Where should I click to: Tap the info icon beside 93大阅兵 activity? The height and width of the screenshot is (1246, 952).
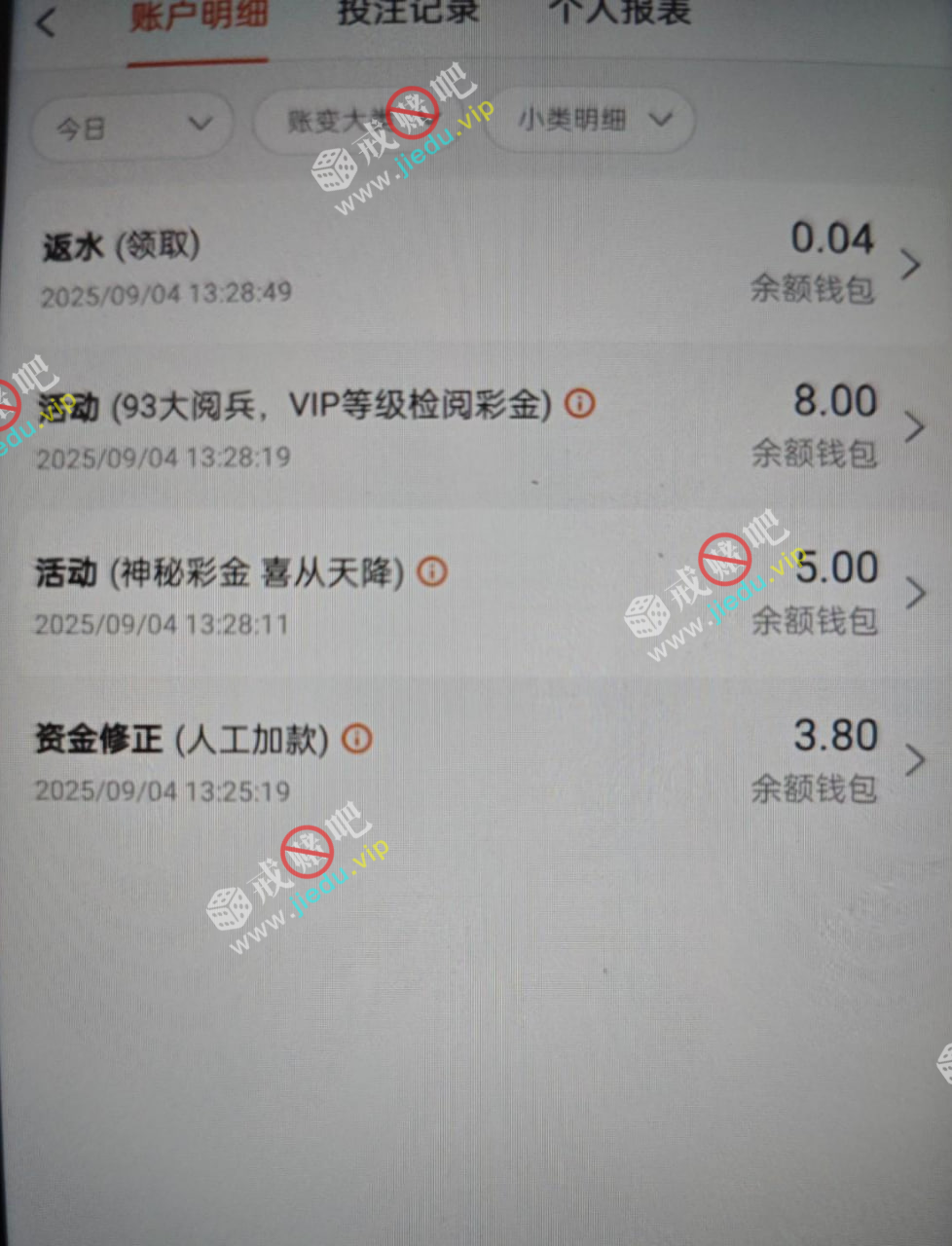click(x=580, y=404)
